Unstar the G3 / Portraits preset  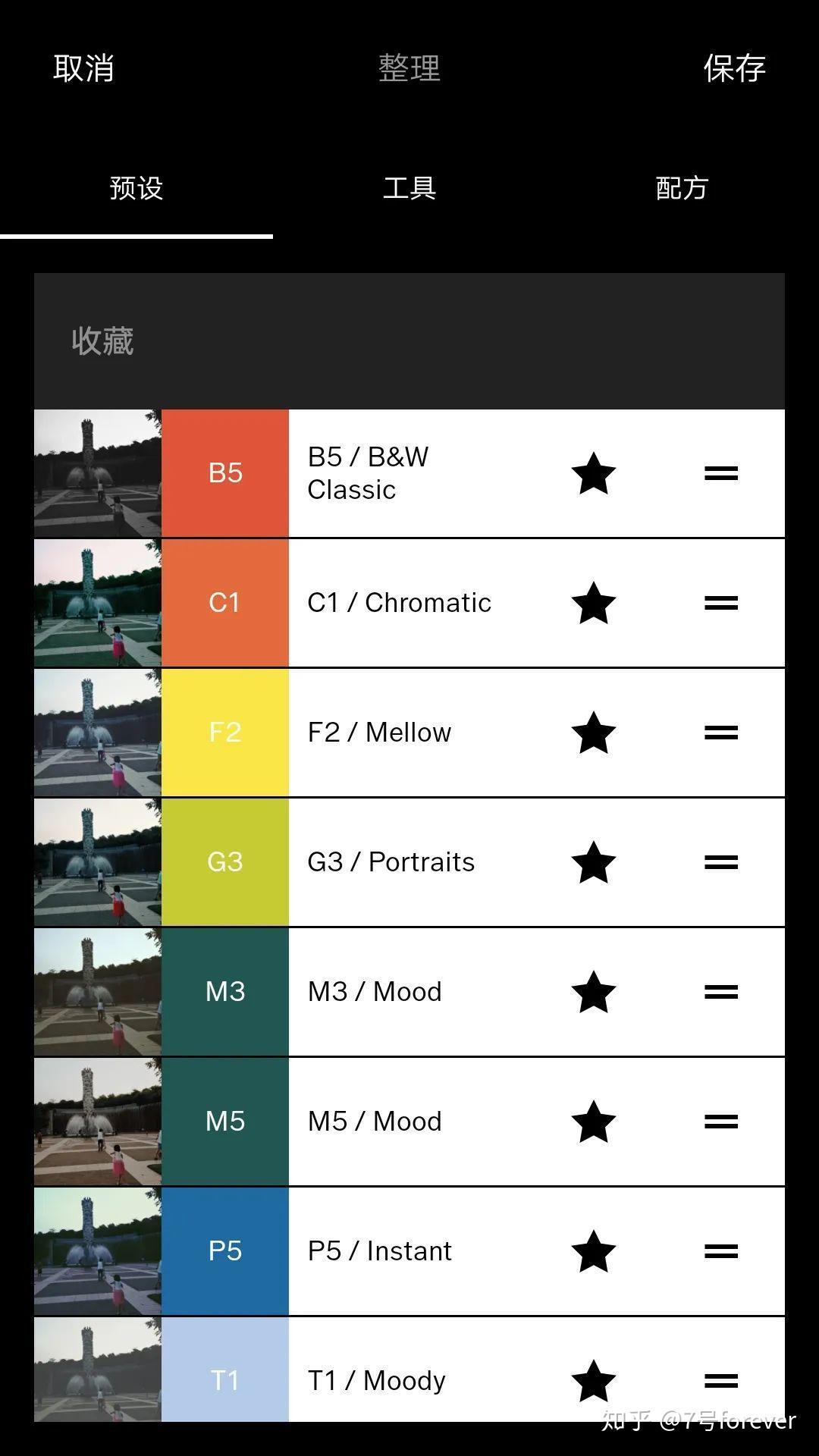tap(593, 863)
